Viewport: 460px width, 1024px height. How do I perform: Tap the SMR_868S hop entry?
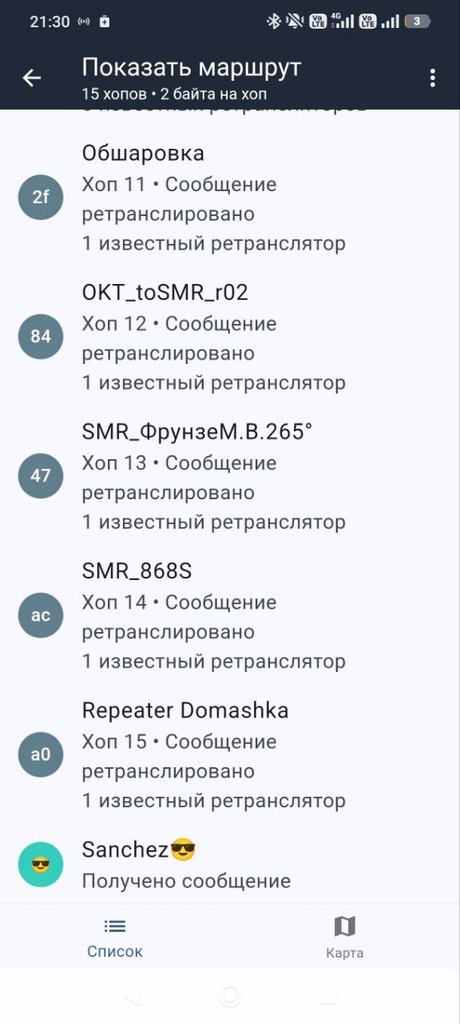tap(230, 615)
